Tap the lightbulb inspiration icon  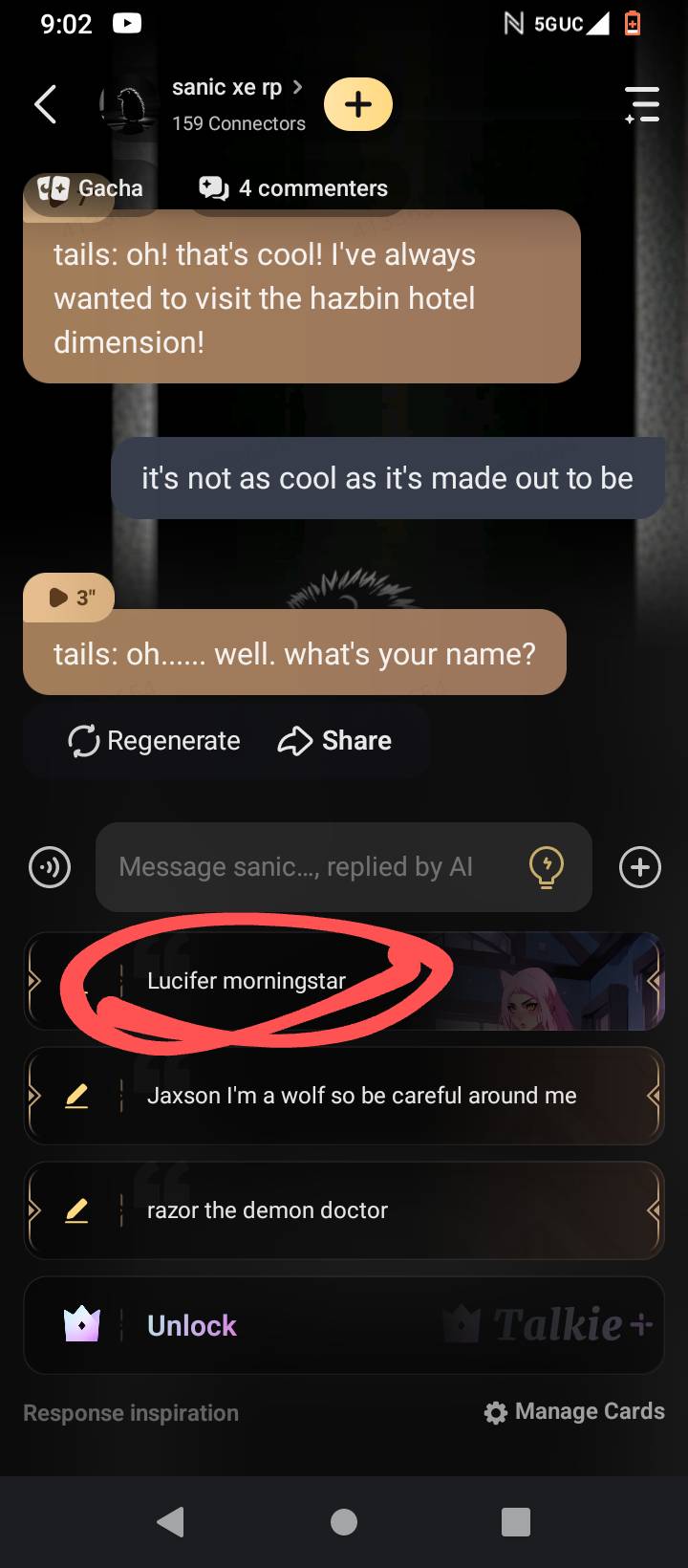click(x=546, y=867)
